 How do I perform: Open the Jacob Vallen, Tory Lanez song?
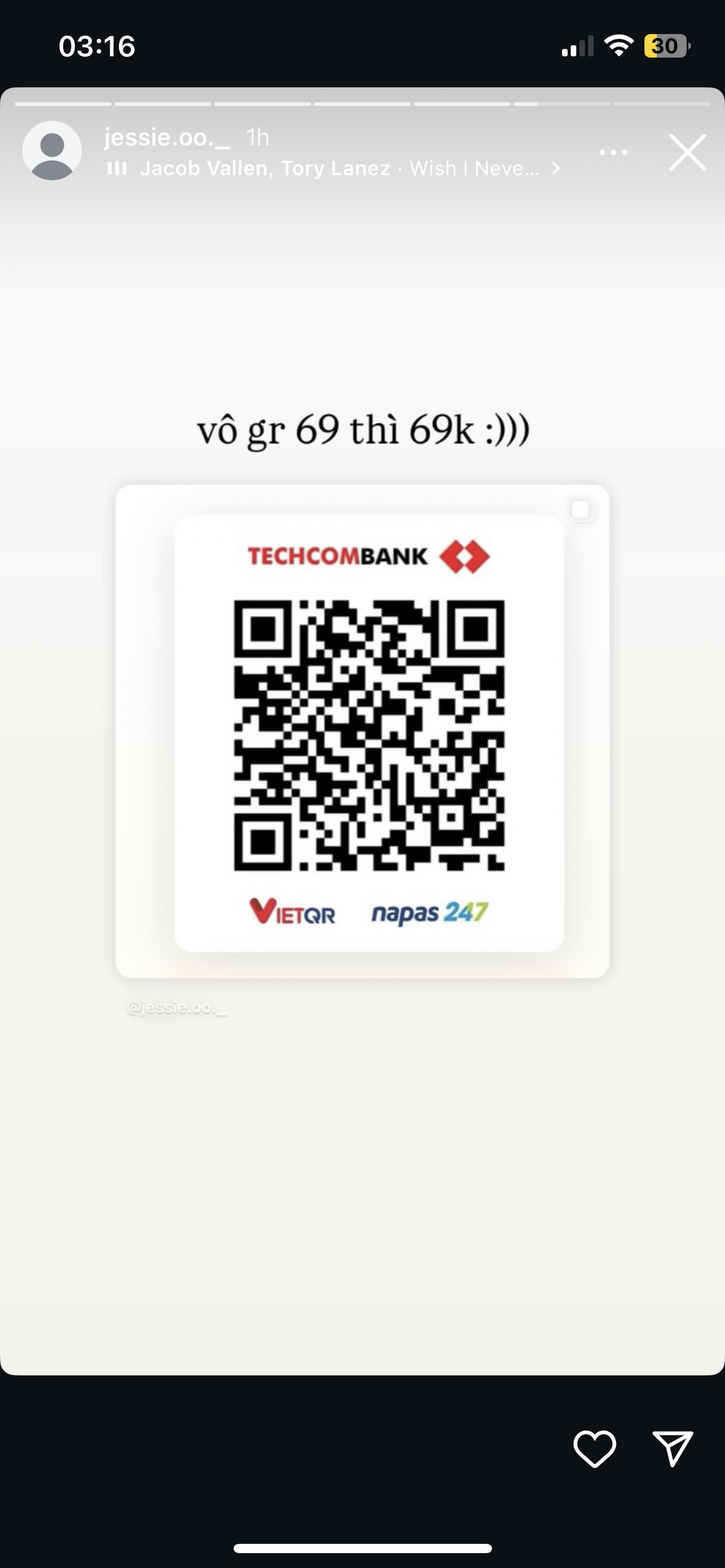pyautogui.click(x=335, y=168)
